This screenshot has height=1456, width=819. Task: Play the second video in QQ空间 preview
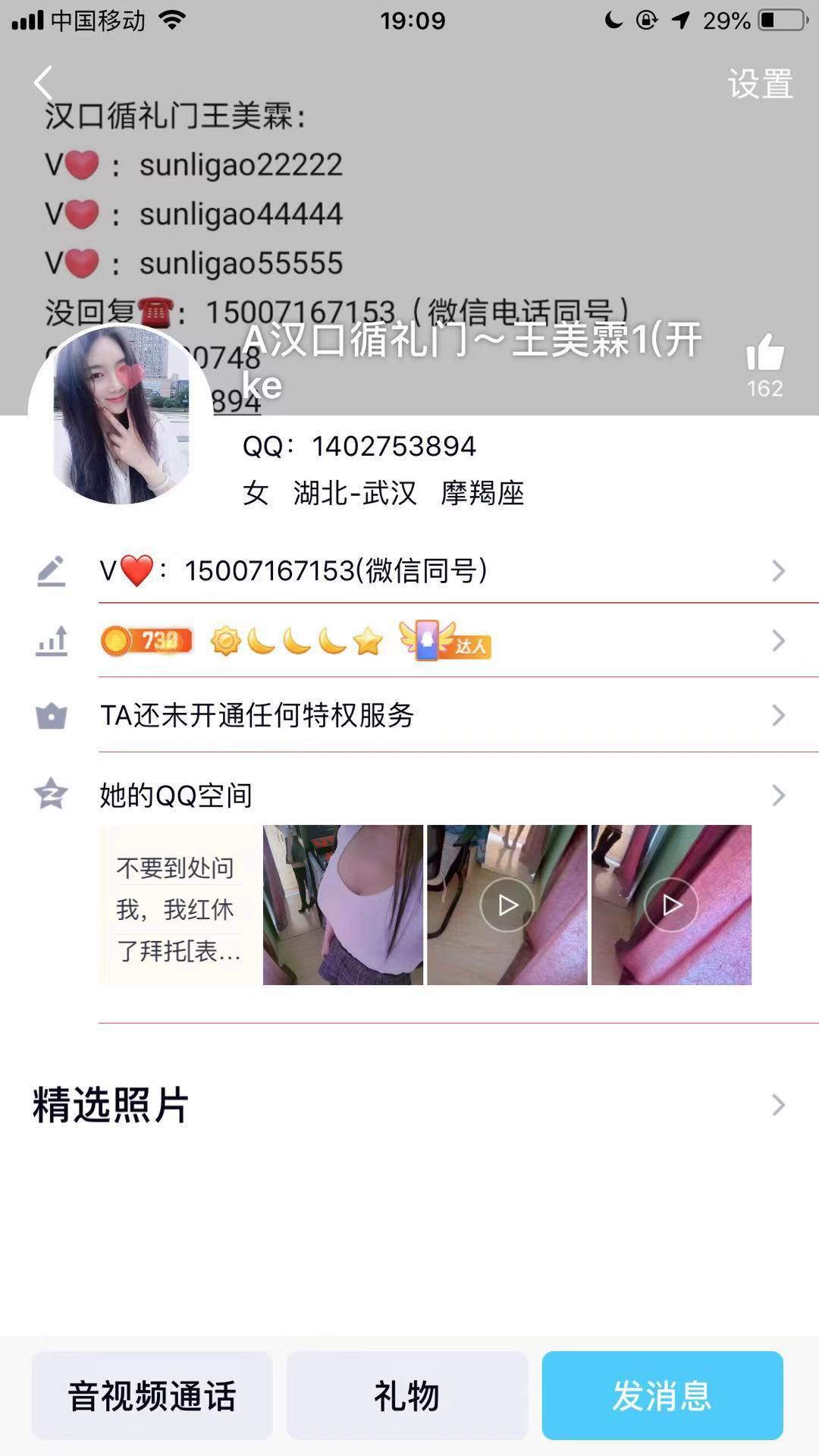[x=670, y=905]
